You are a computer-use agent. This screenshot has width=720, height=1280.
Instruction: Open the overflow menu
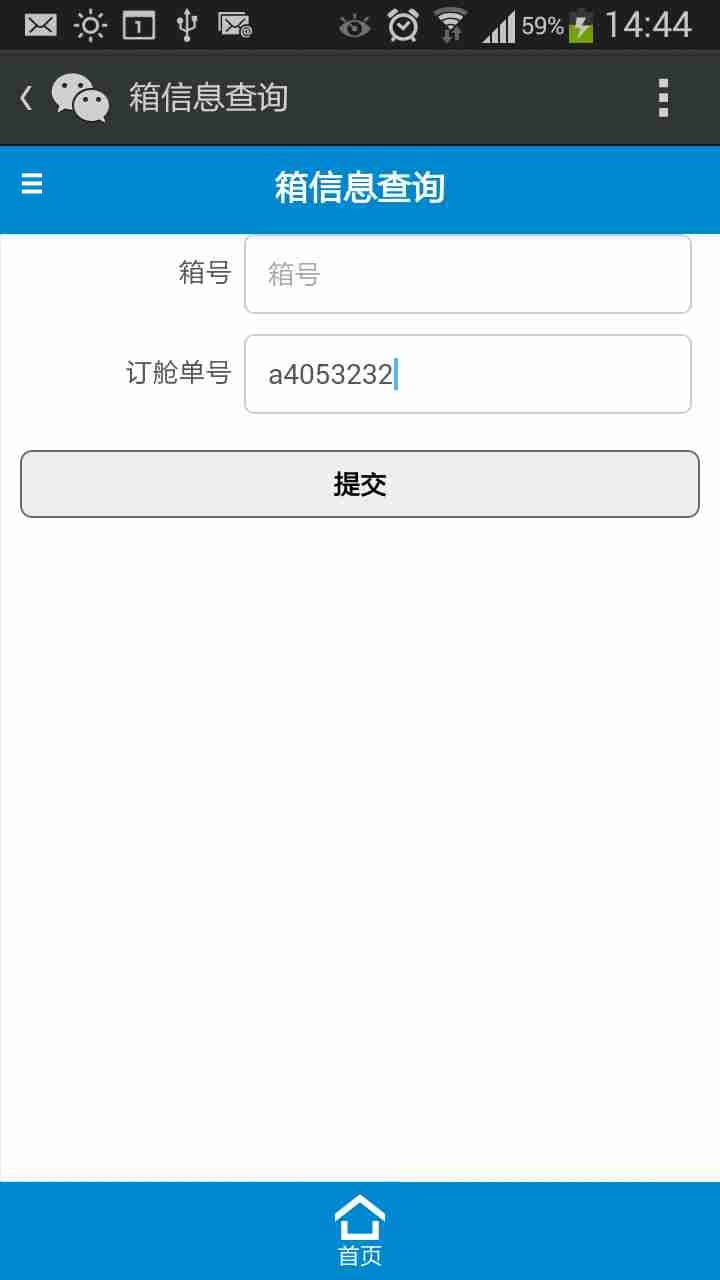point(663,98)
